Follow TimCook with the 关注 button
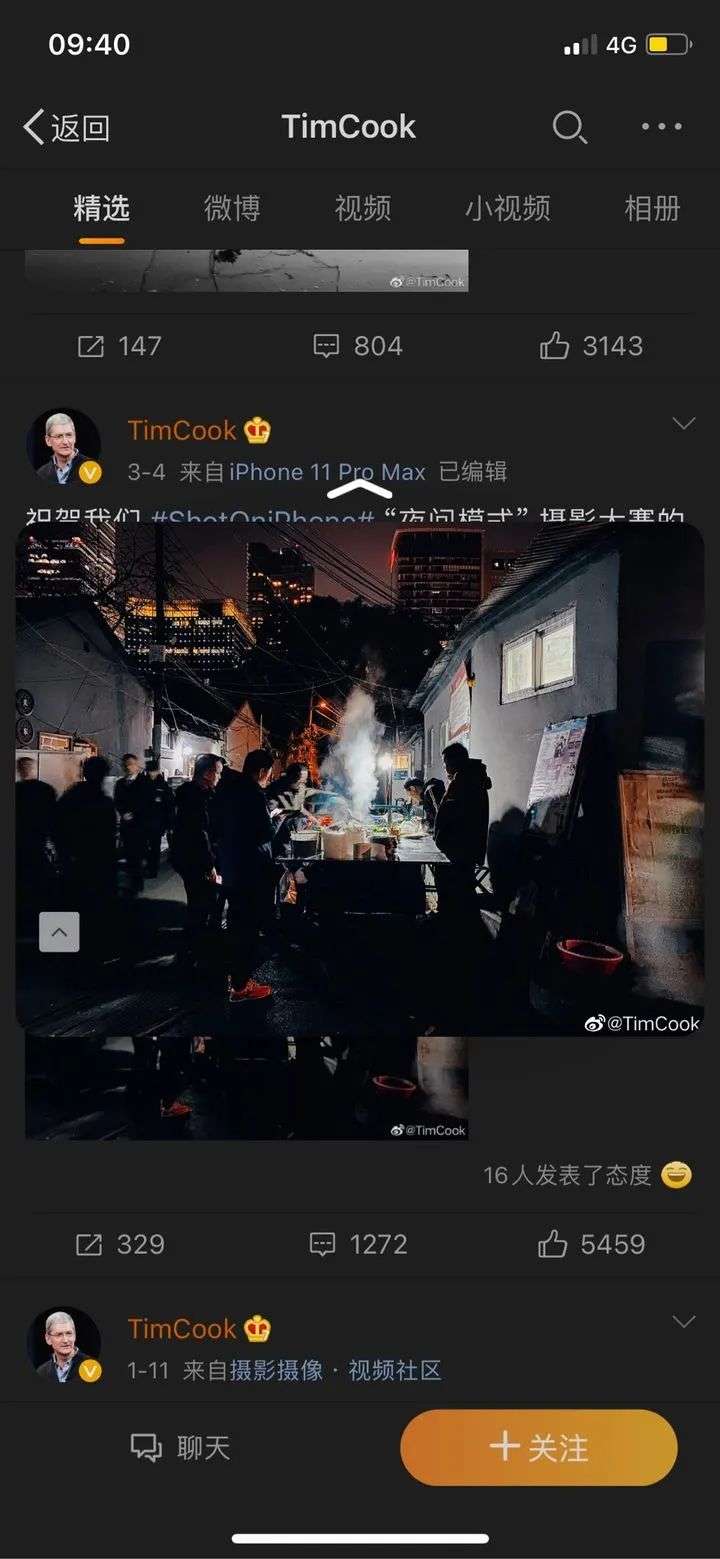The image size is (720, 1559). 539,1447
